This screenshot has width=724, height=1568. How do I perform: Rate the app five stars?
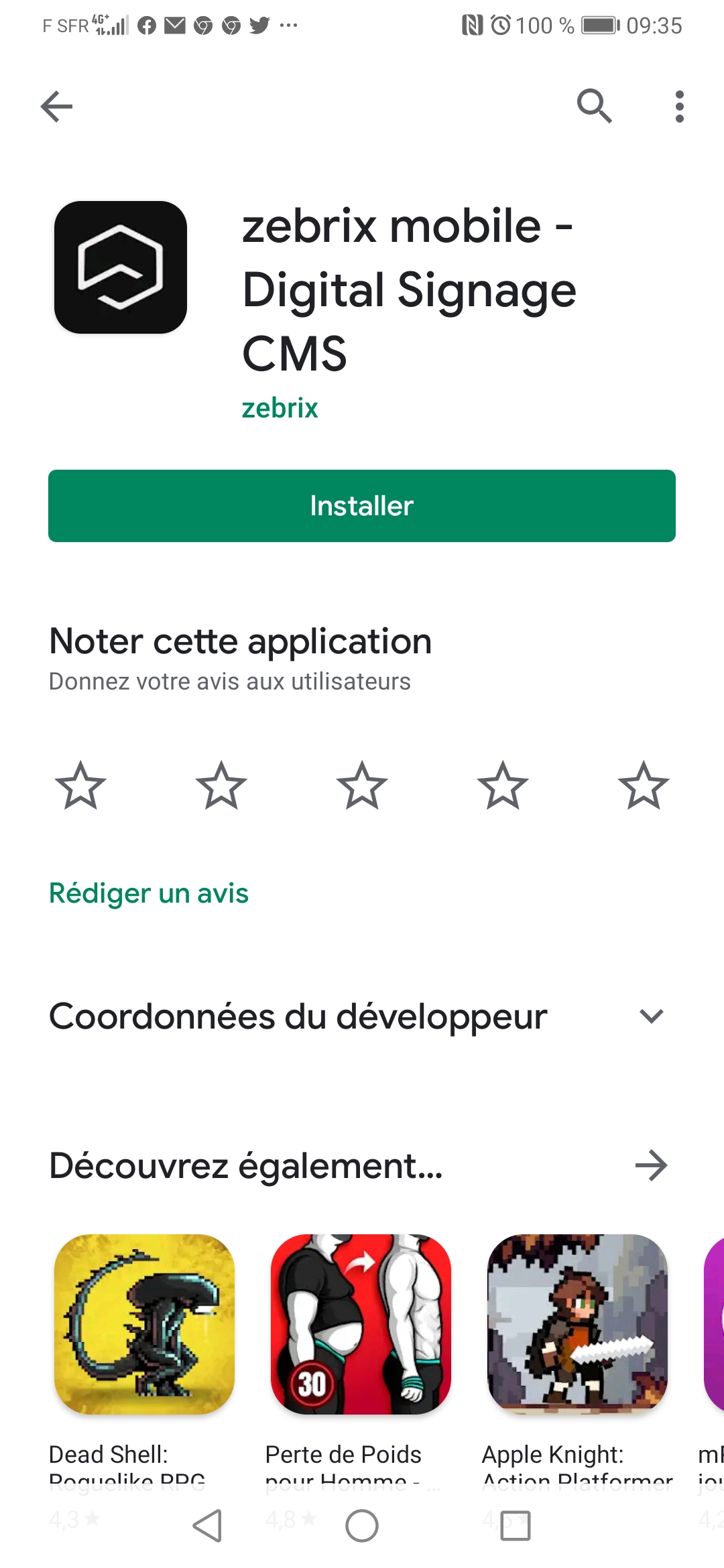[644, 786]
